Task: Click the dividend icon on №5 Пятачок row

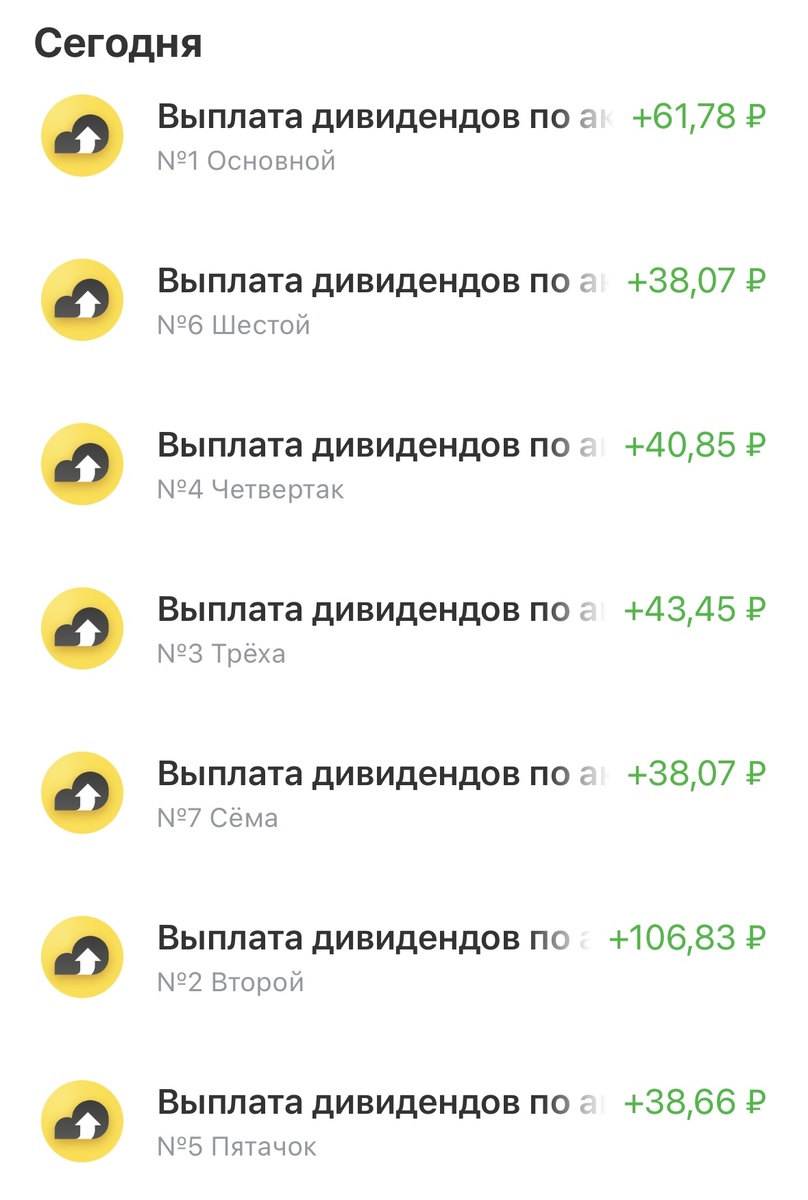Action: coord(81,1120)
